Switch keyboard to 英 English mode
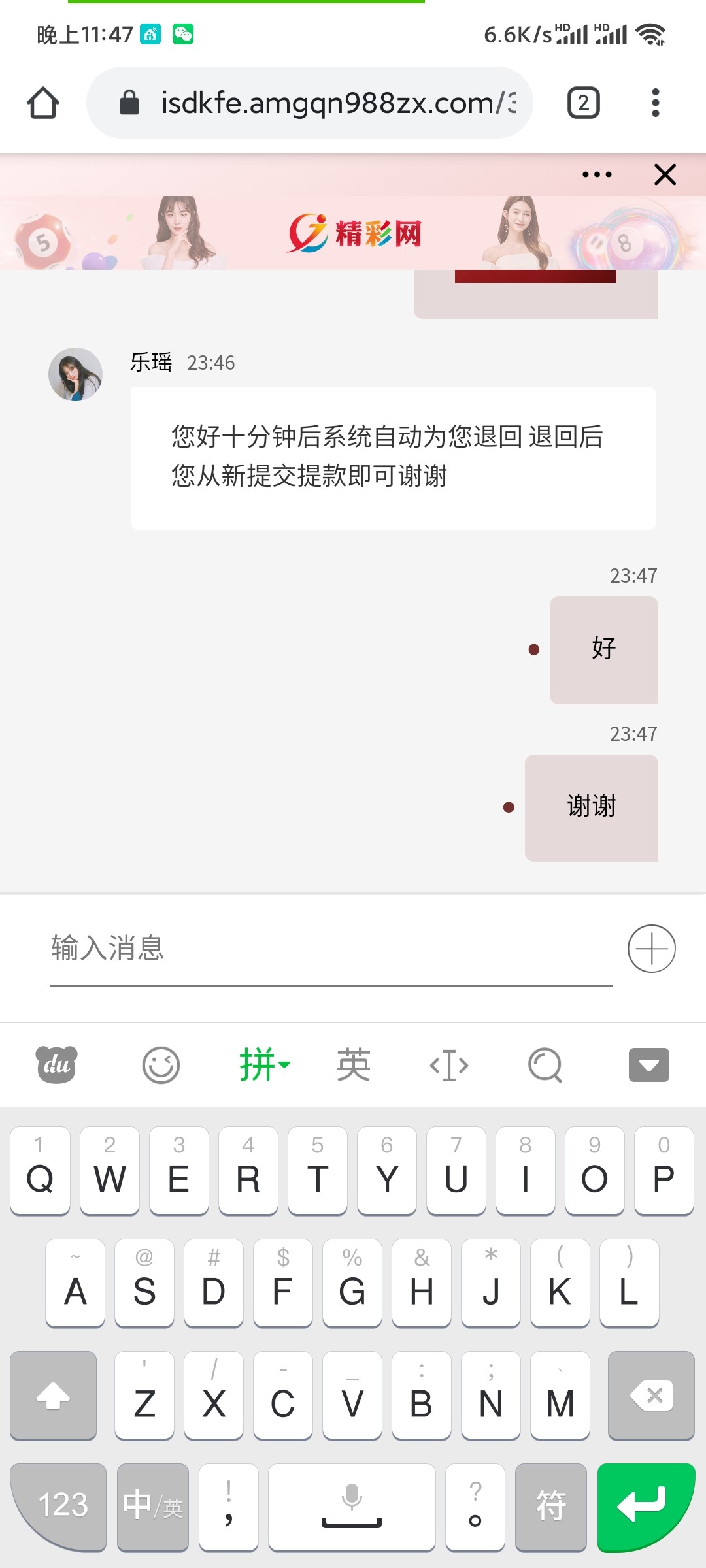This screenshot has width=706, height=1568. coord(352,1064)
